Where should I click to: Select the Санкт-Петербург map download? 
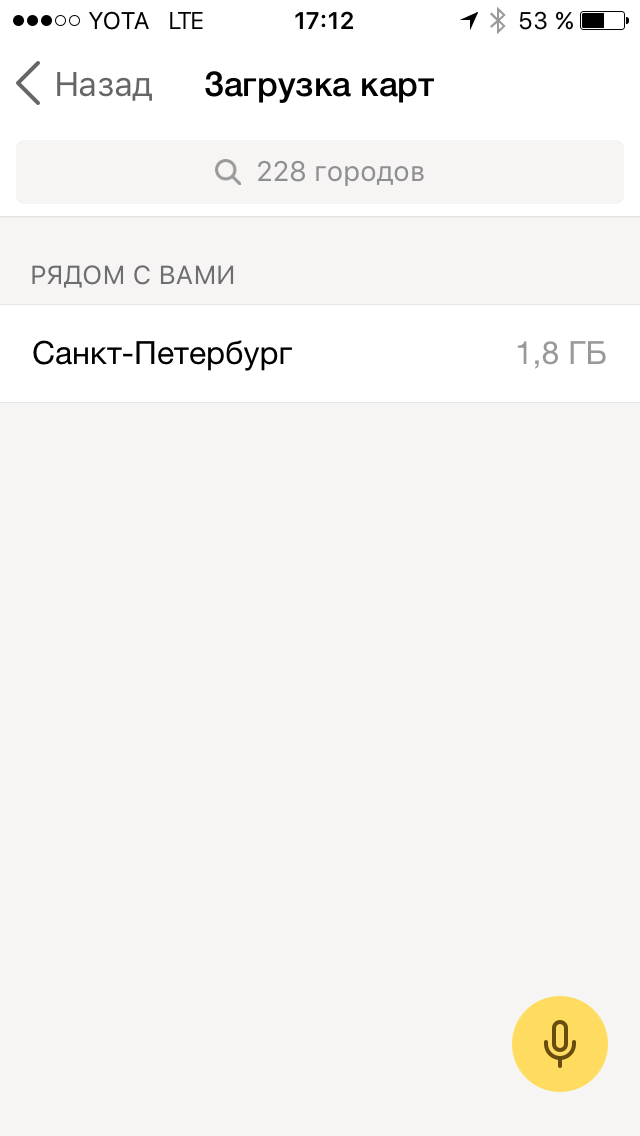(x=320, y=354)
